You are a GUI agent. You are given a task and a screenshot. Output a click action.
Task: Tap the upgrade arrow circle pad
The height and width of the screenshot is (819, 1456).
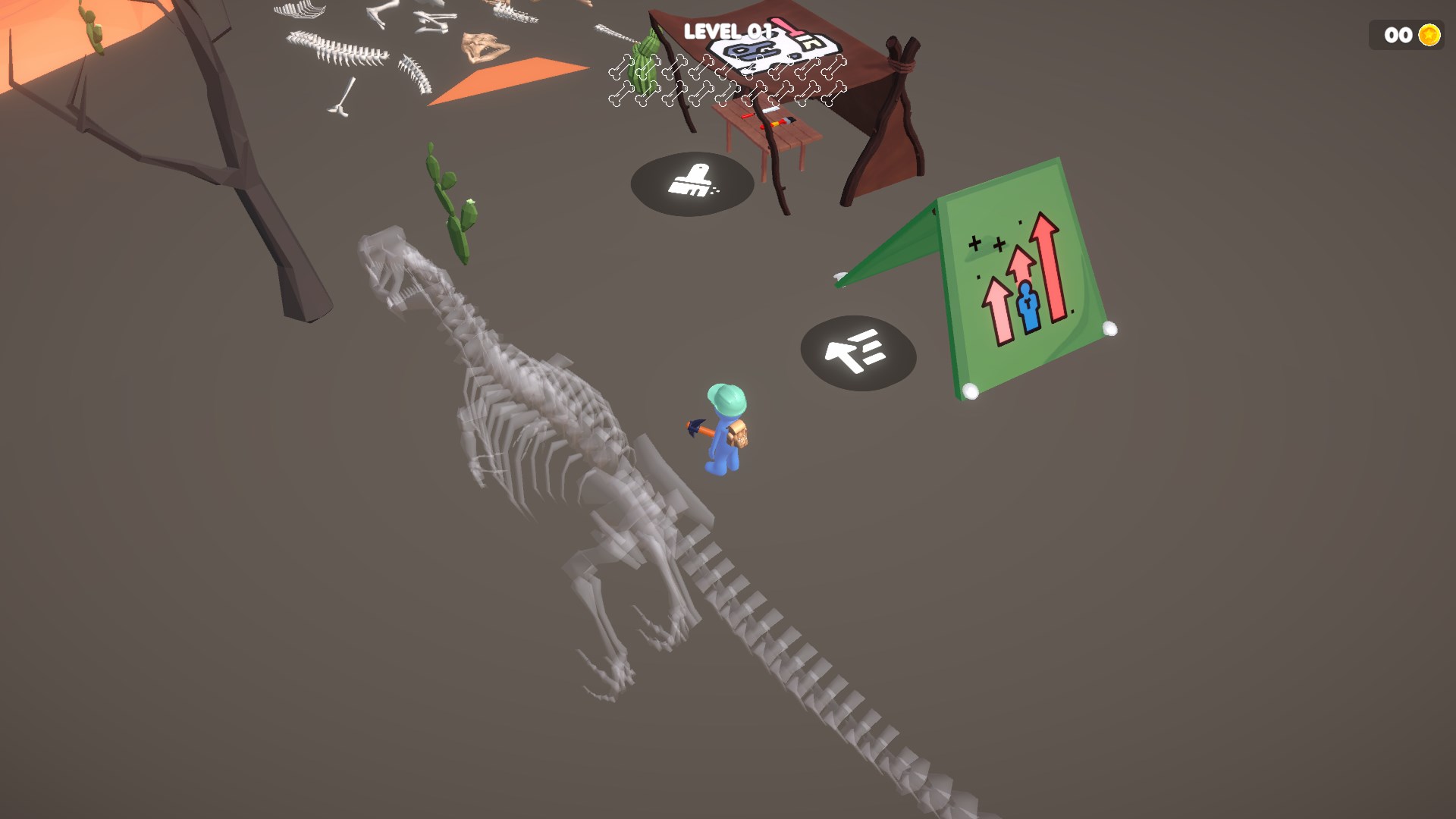point(858,353)
